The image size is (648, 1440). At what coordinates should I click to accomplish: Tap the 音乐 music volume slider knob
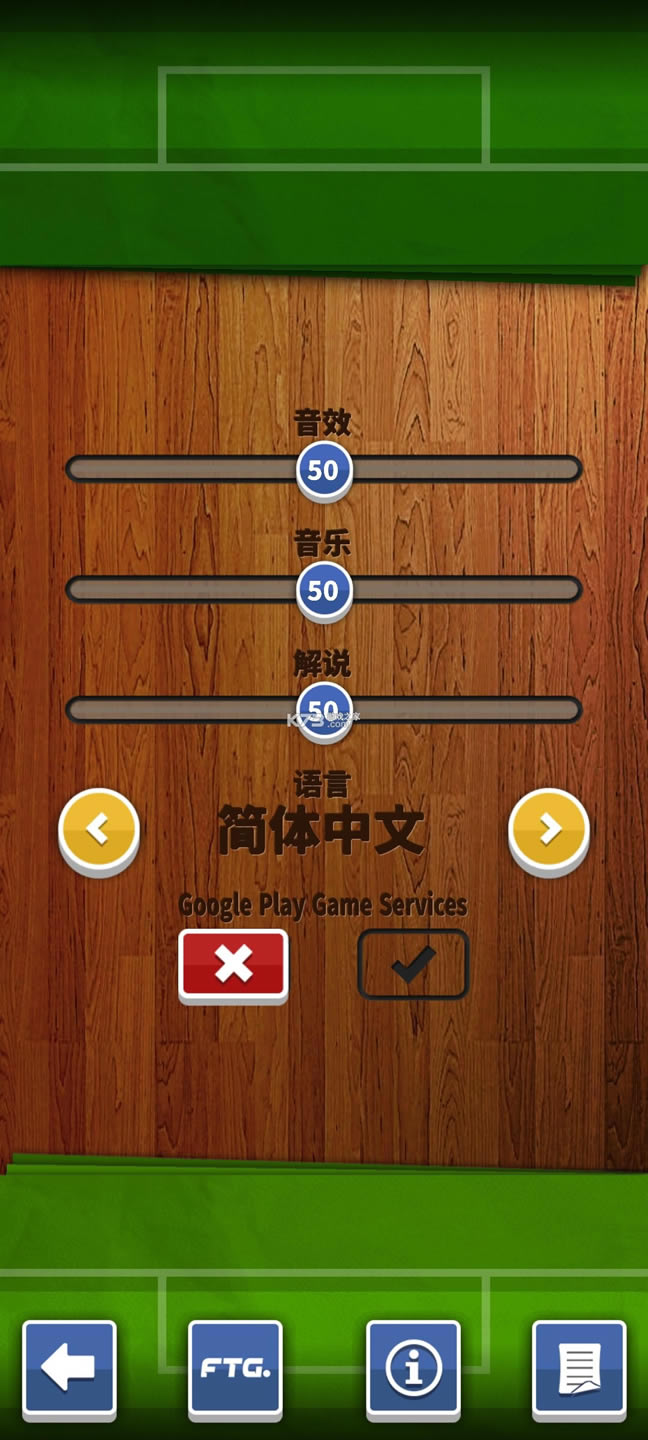click(x=324, y=590)
